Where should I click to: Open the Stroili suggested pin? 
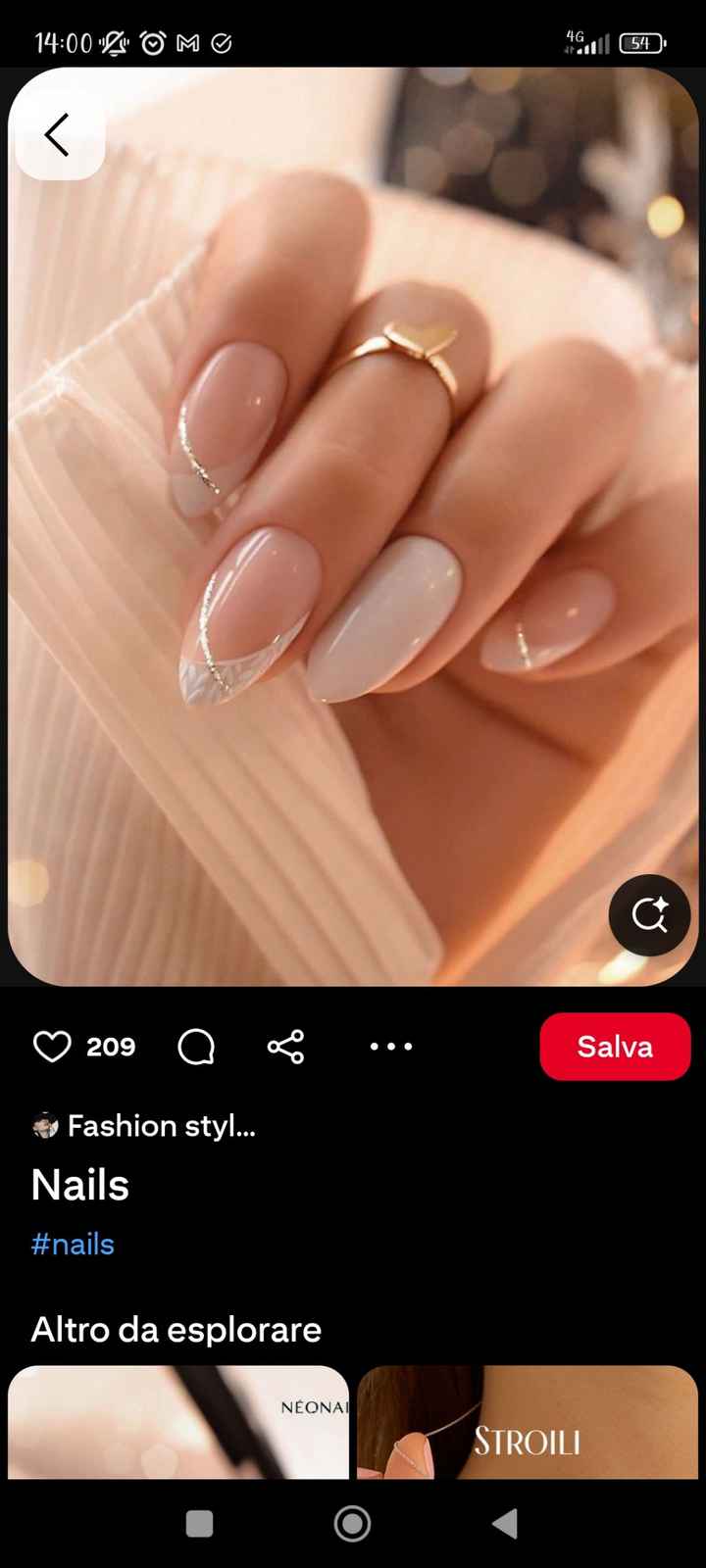tap(528, 1421)
